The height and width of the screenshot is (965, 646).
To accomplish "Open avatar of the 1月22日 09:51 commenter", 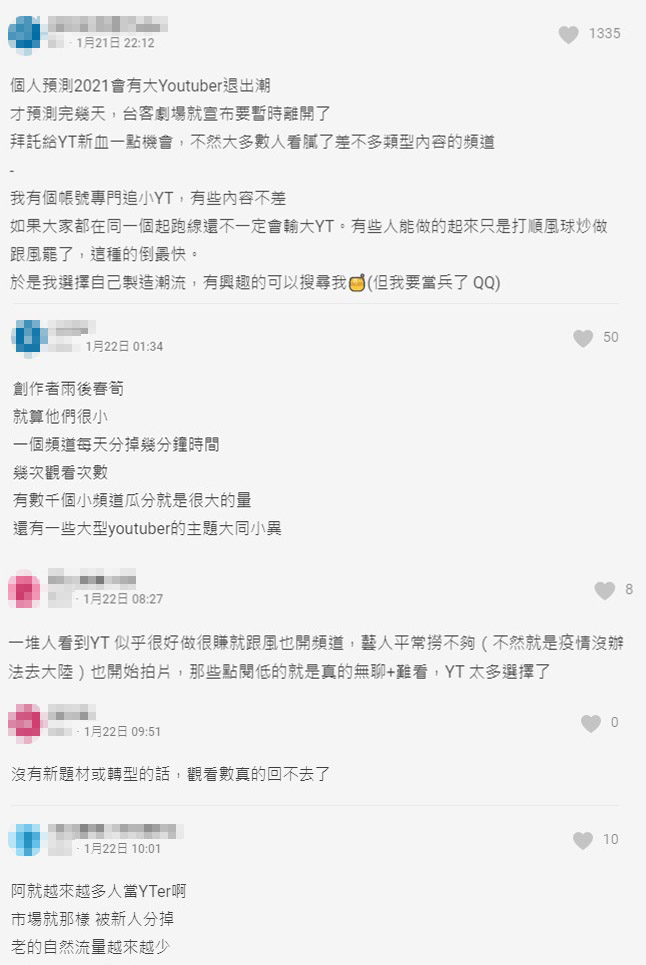I will coord(26,722).
